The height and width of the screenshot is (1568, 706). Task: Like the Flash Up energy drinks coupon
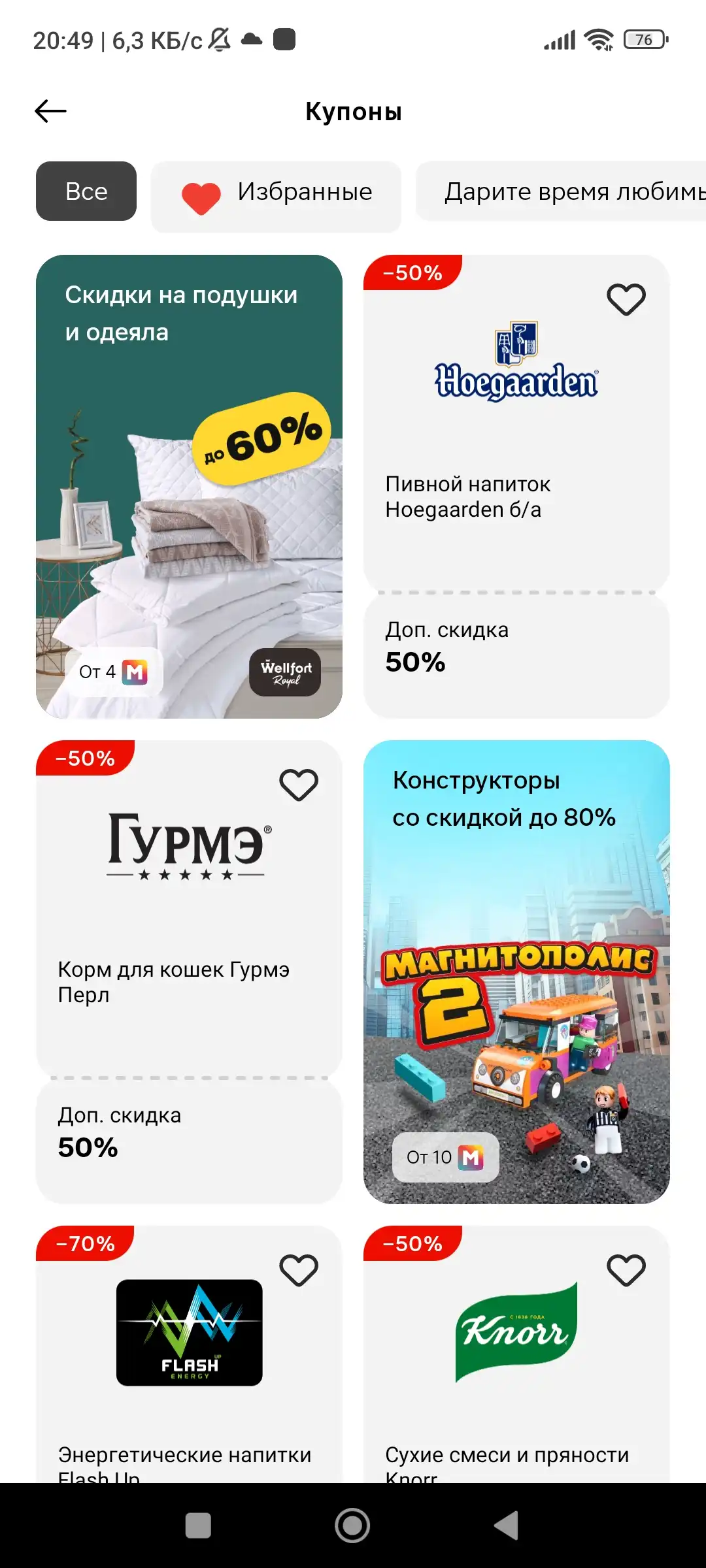[299, 1270]
